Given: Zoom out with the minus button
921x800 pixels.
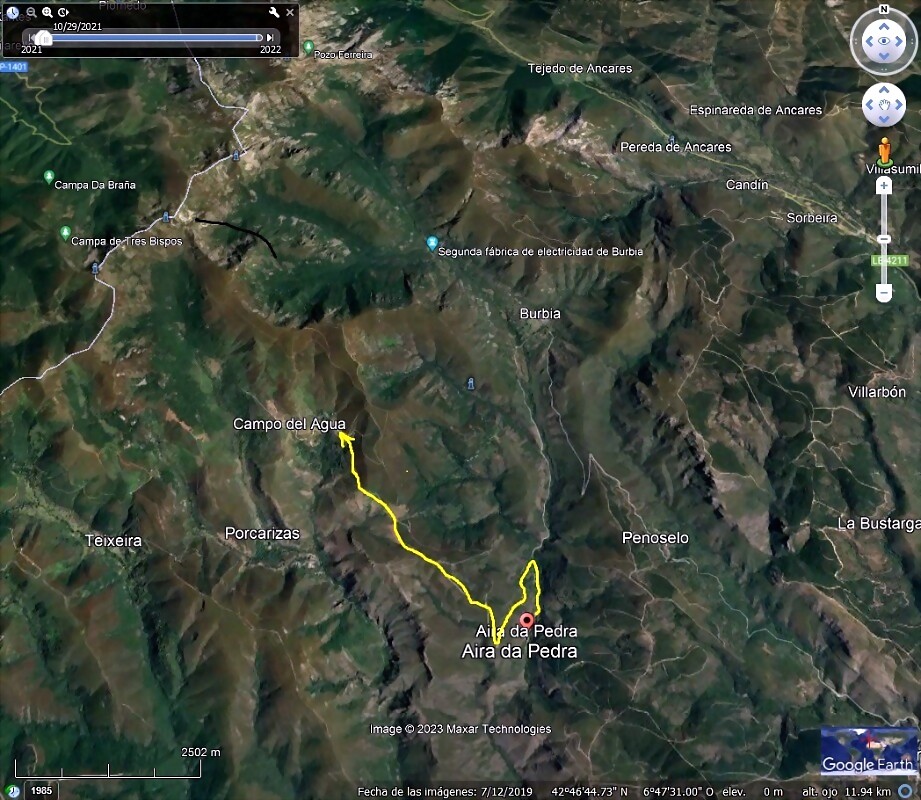Looking at the screenshot, I should (x=883, y=293).
